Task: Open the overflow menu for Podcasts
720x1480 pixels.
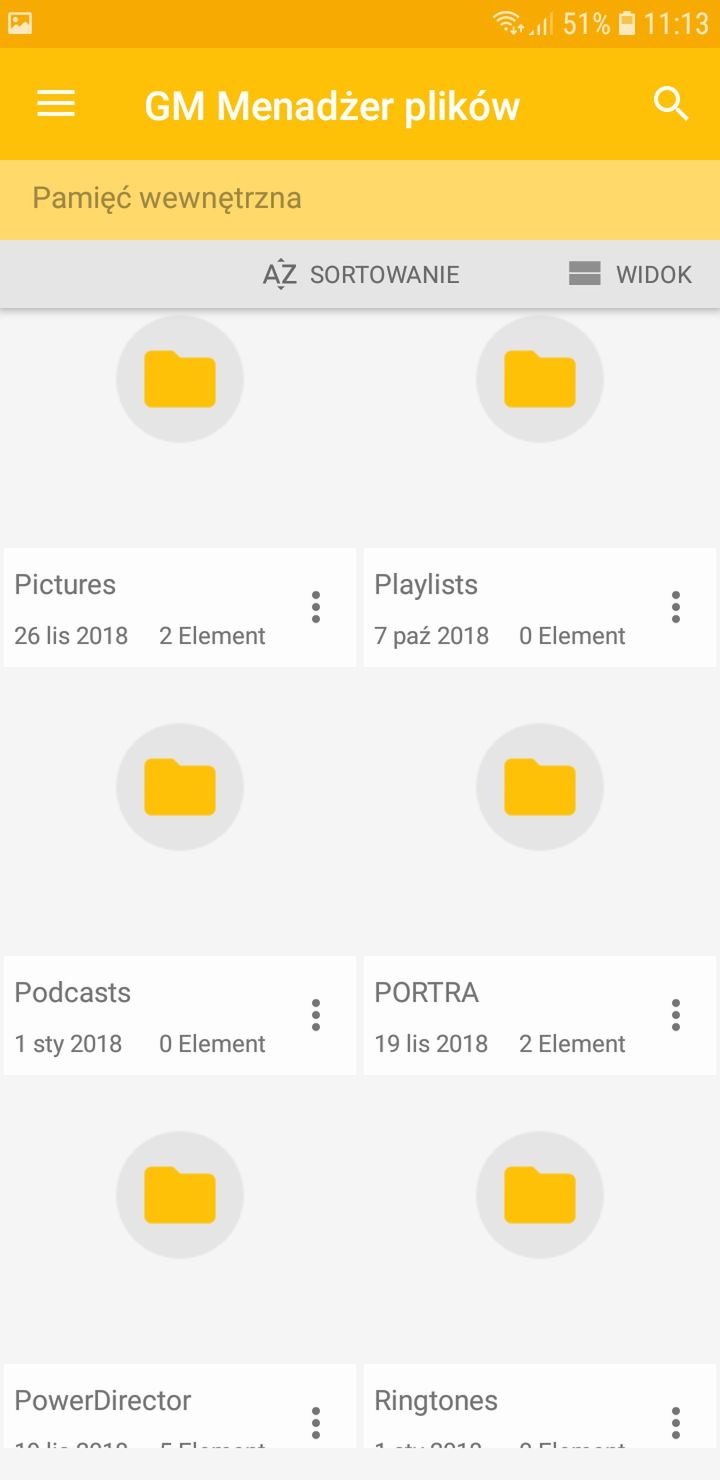Action: click(316, 1015)
